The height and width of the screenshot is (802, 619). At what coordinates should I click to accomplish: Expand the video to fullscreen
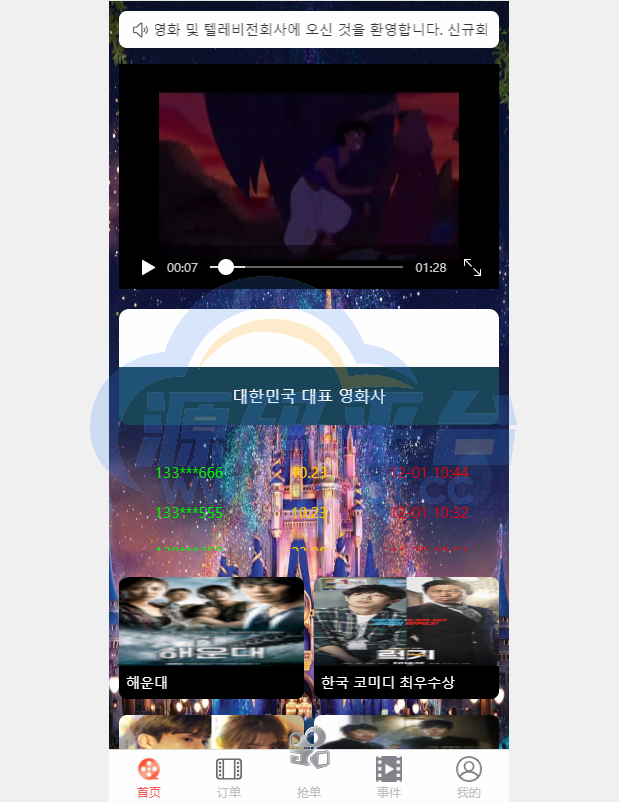pyautogui.click(x=472, y=267)
